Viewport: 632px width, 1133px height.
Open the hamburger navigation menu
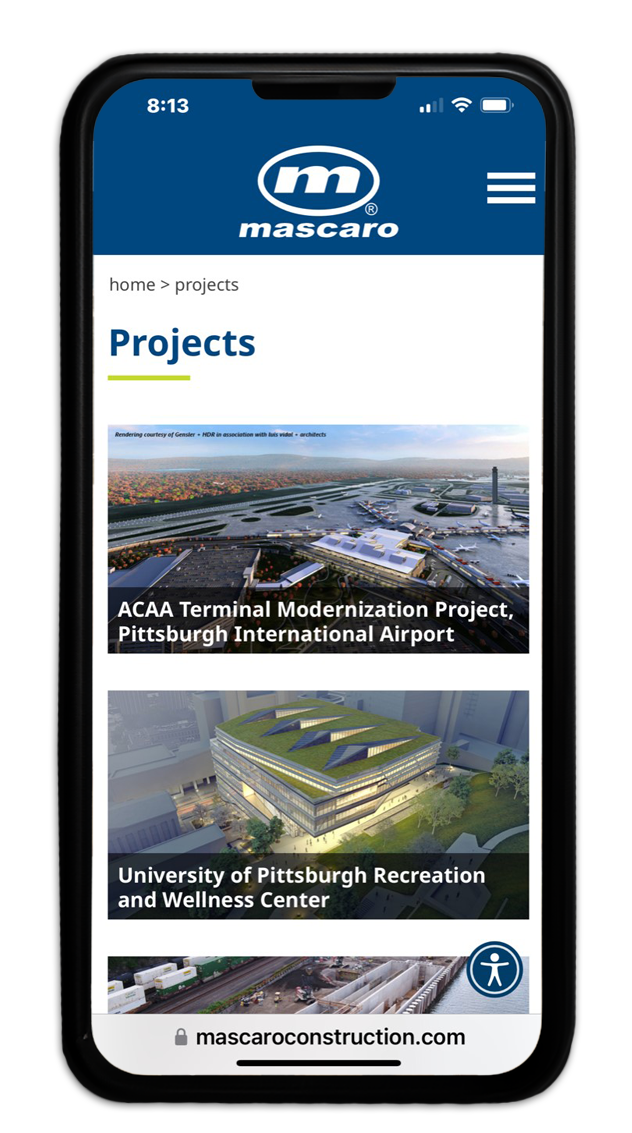[x=511, y=188]
